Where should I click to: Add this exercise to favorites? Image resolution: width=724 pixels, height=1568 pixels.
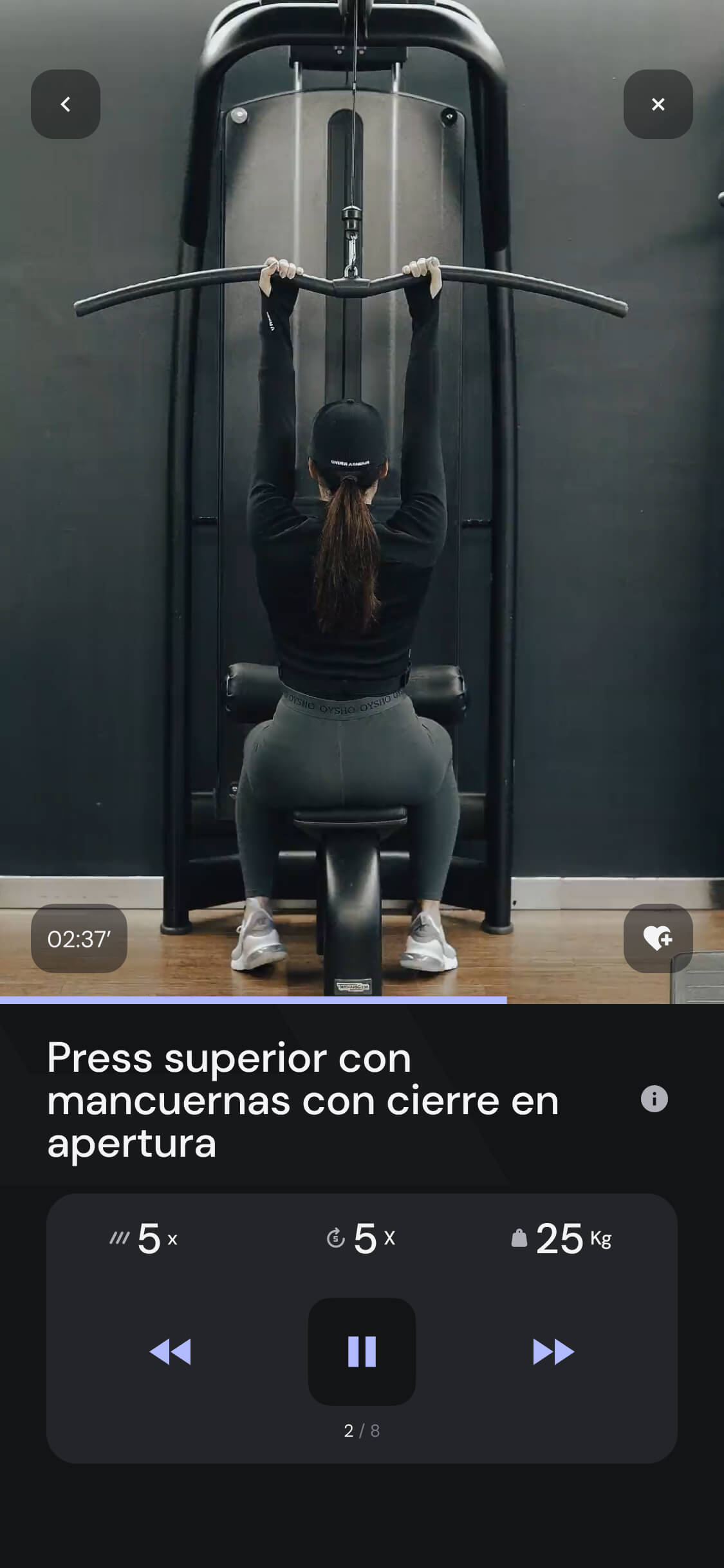pos(658,938)
